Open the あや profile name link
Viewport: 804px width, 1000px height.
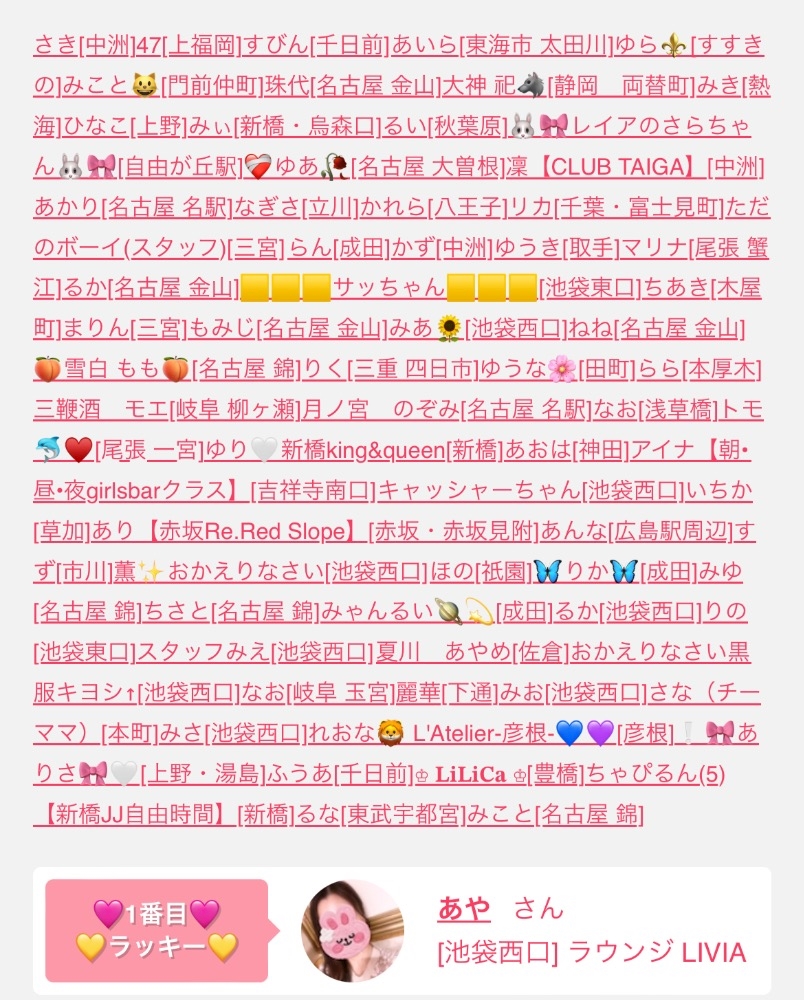(x=464, y=908)
